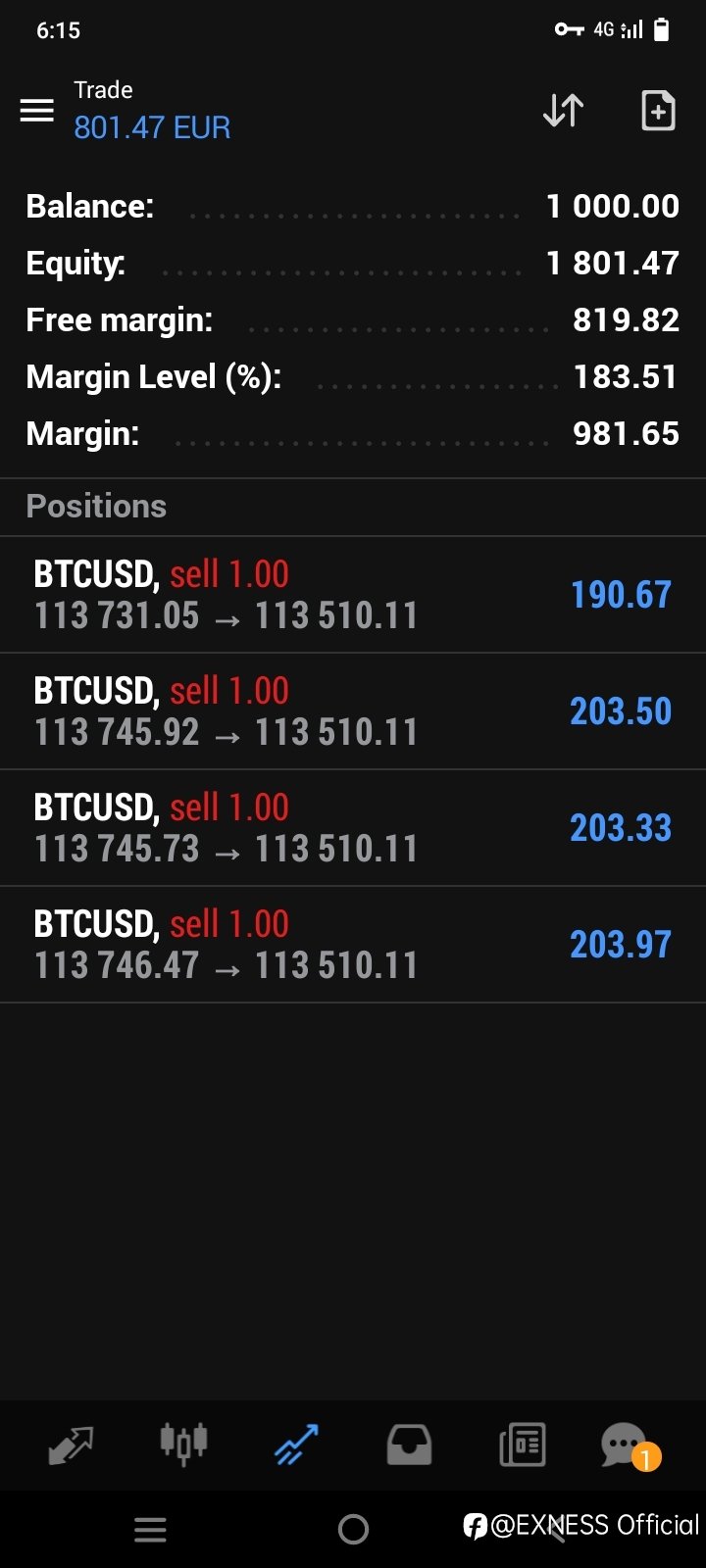Open the BTCUSD position with profit 190.67
This screenshot has height=1568, width=706.
(353, 595)
